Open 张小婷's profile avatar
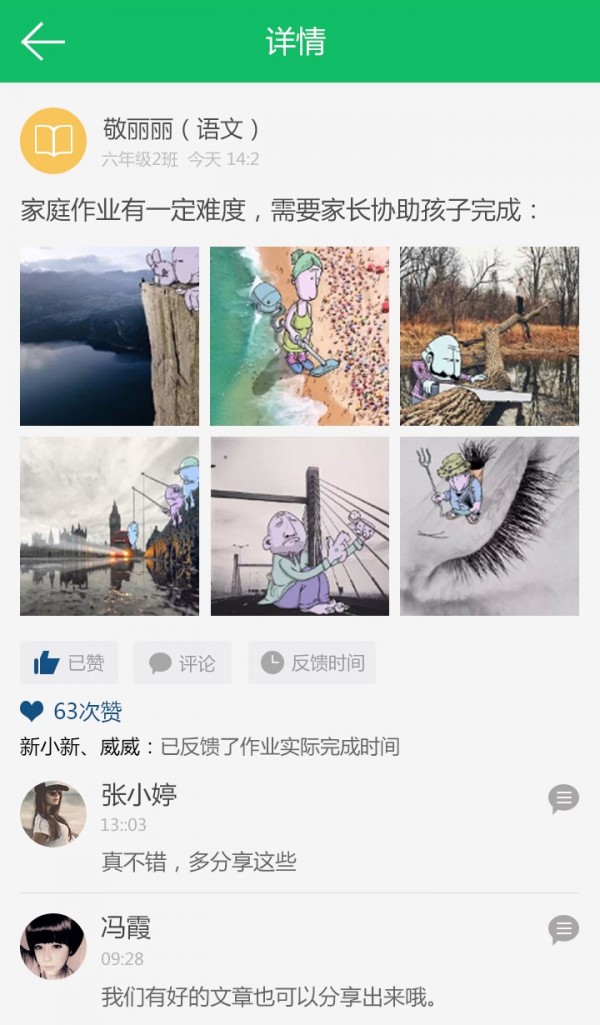 coord(53,814)
